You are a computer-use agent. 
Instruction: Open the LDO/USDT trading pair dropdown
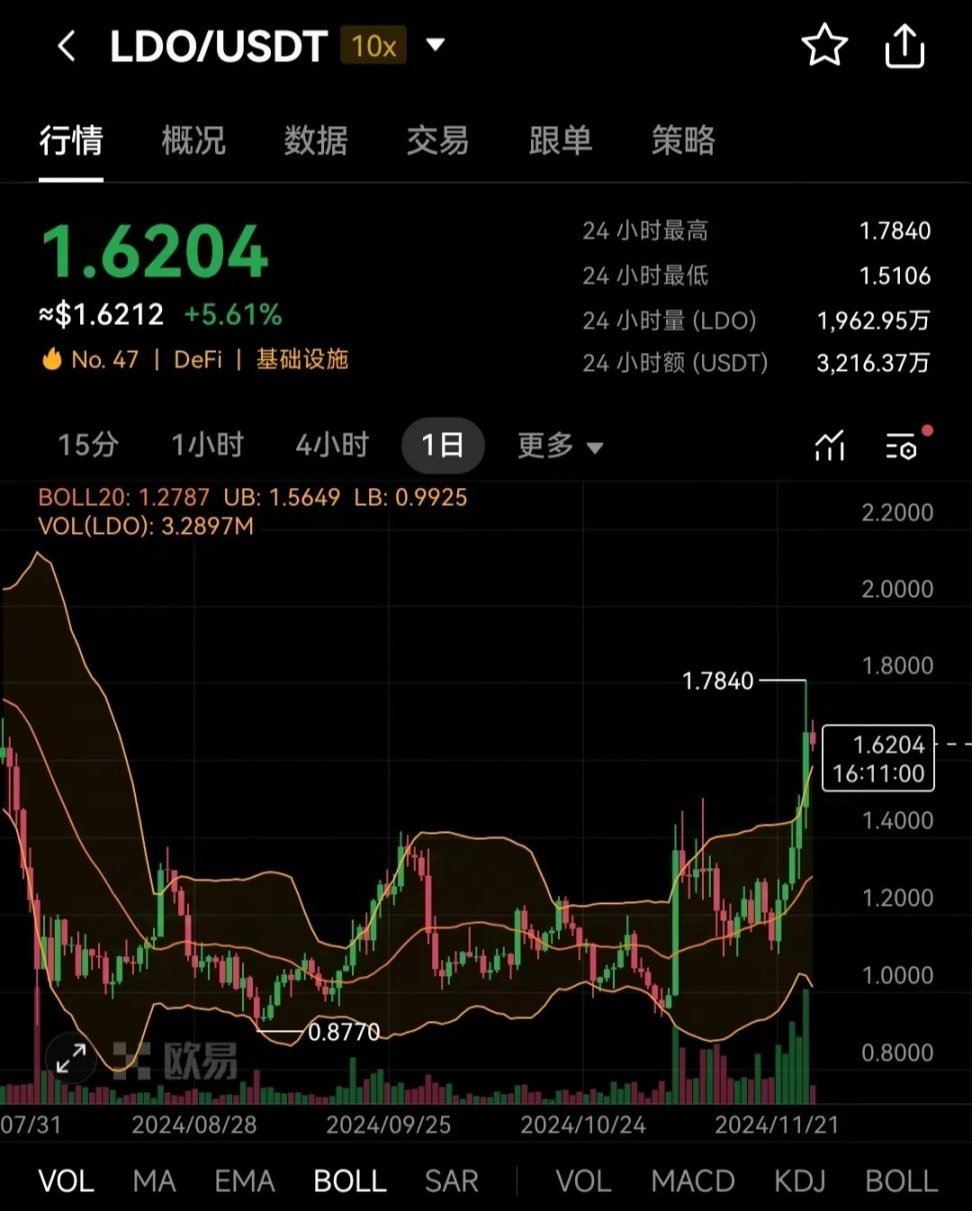coord(435,45)
